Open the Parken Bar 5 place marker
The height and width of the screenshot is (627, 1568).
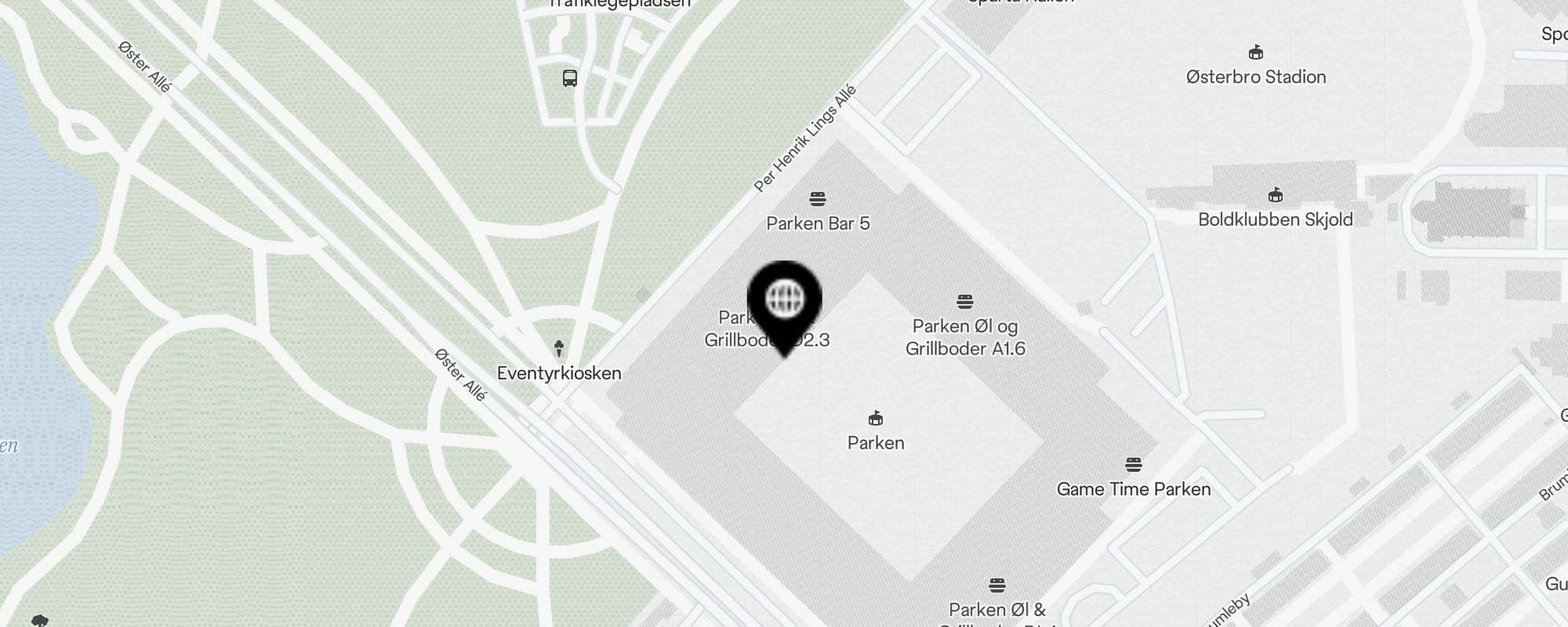tap(818, 199)
